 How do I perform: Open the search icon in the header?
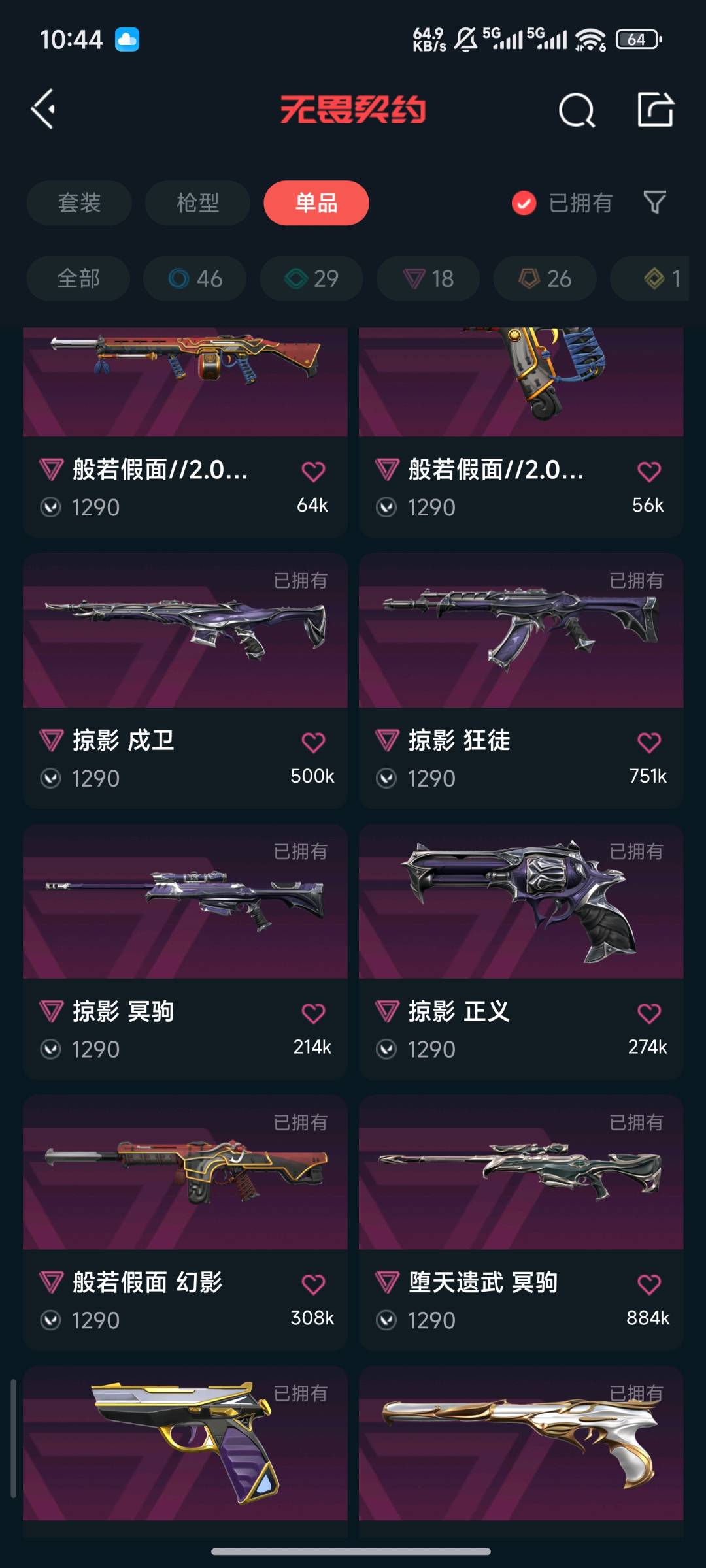[577, 110]
